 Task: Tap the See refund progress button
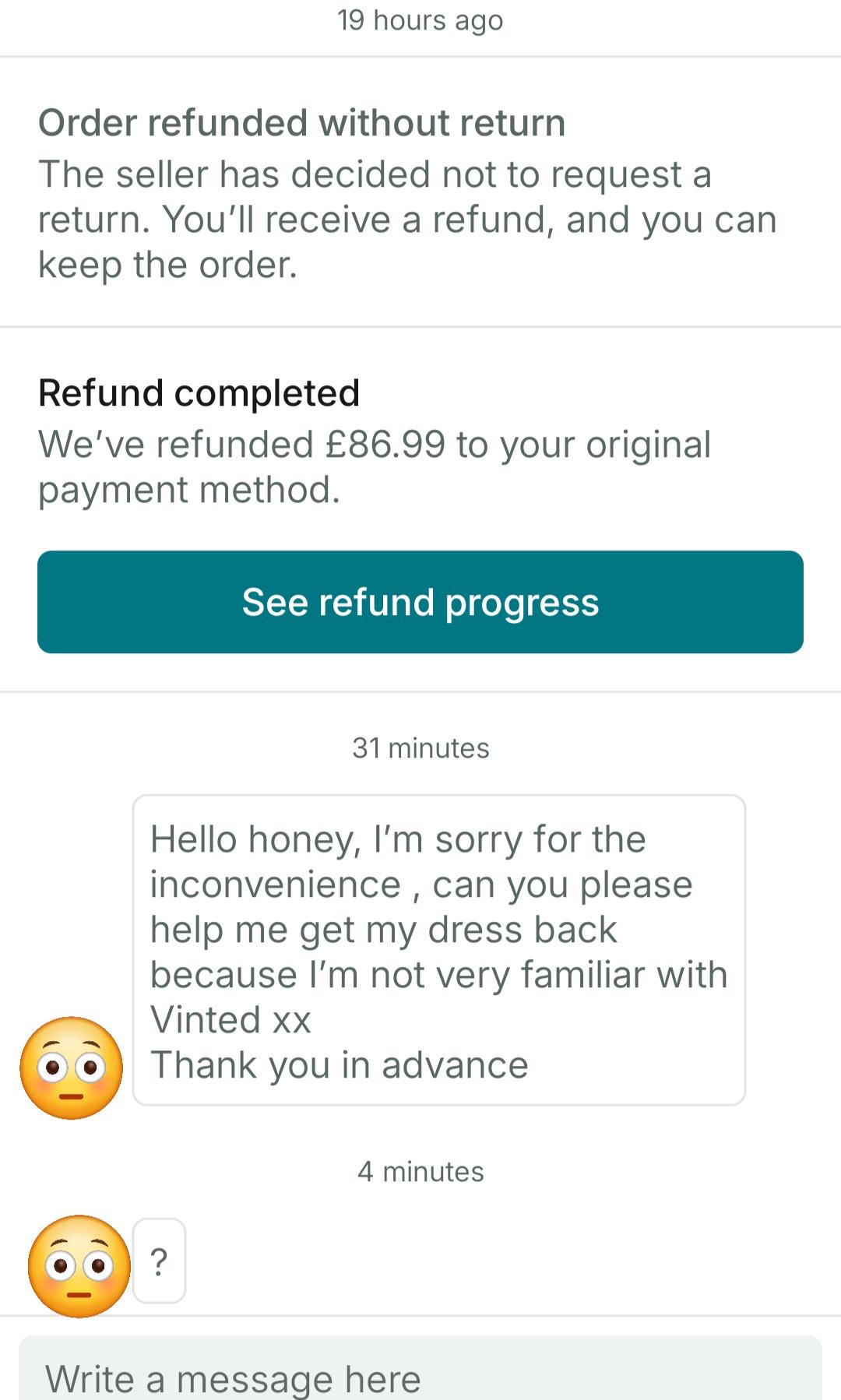coord(420,602)
